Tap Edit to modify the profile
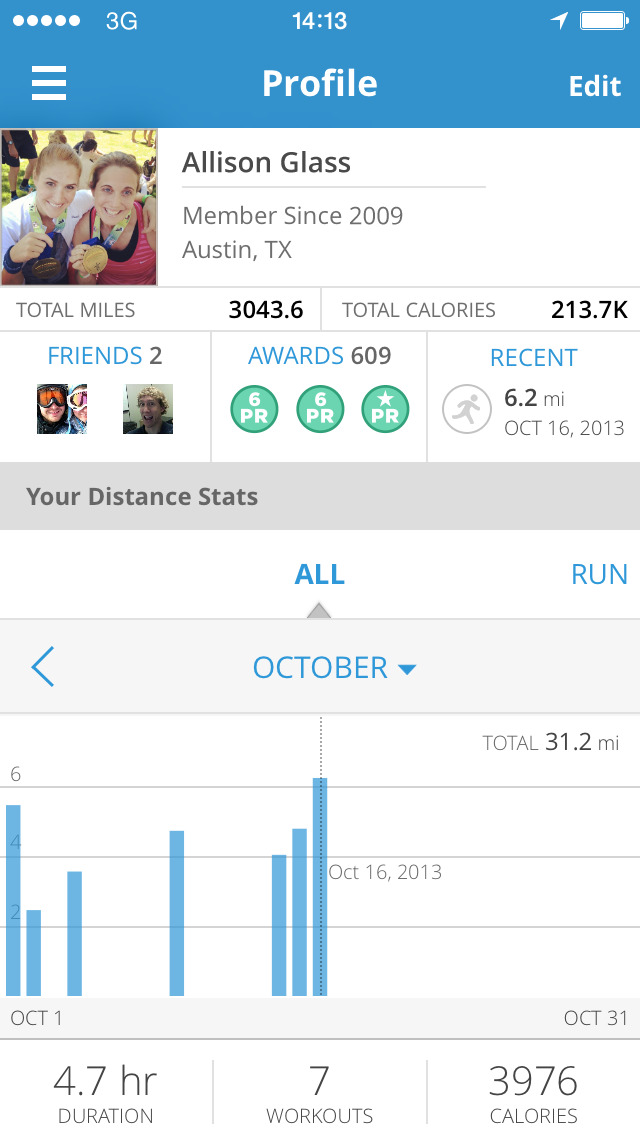This screenshot has height=1136, width=640. (x=595, y=86)
